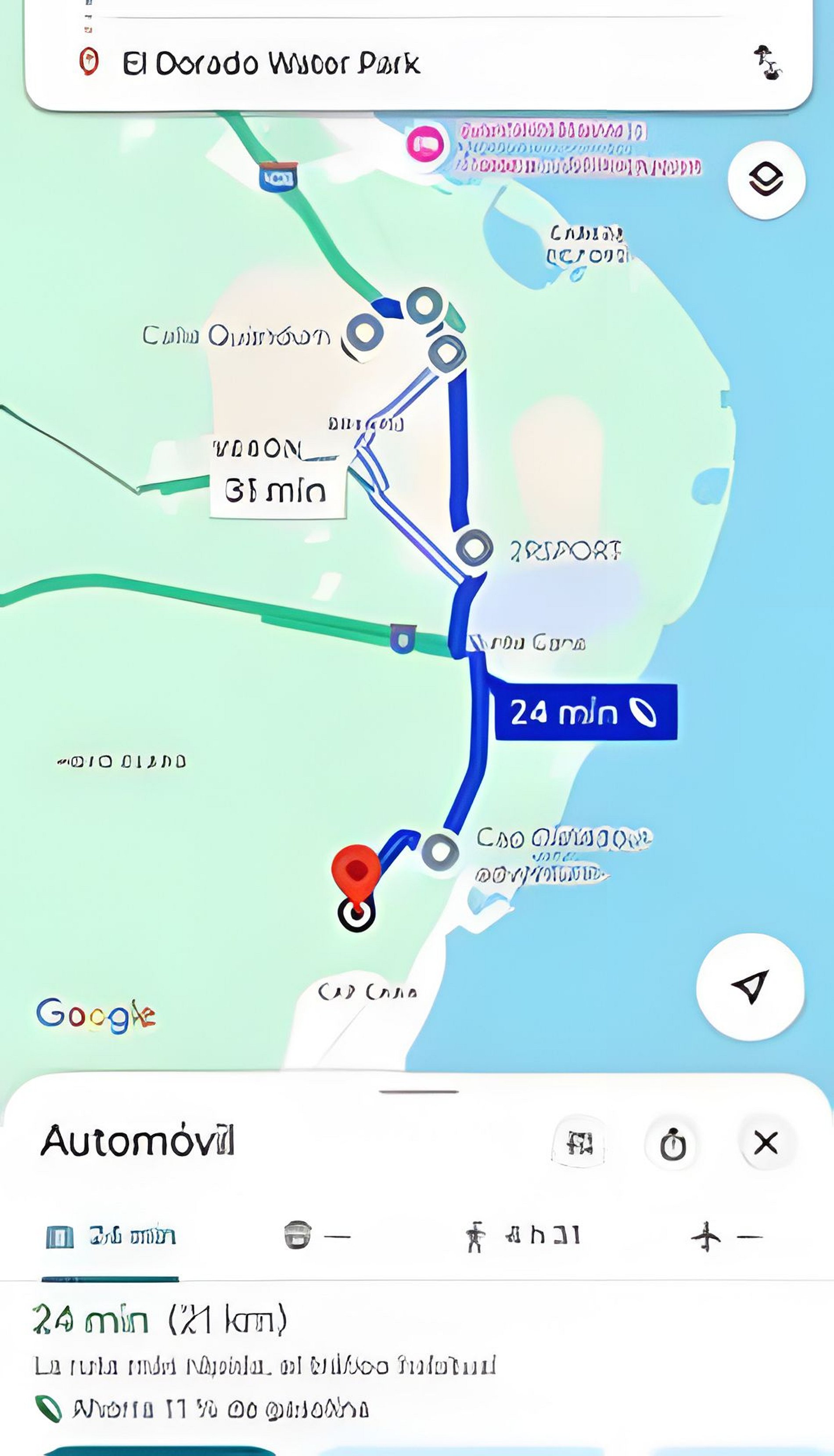Viewport: 834px width, 1456px height.
Task: Swap origin and destination
Action: (768, 63)
